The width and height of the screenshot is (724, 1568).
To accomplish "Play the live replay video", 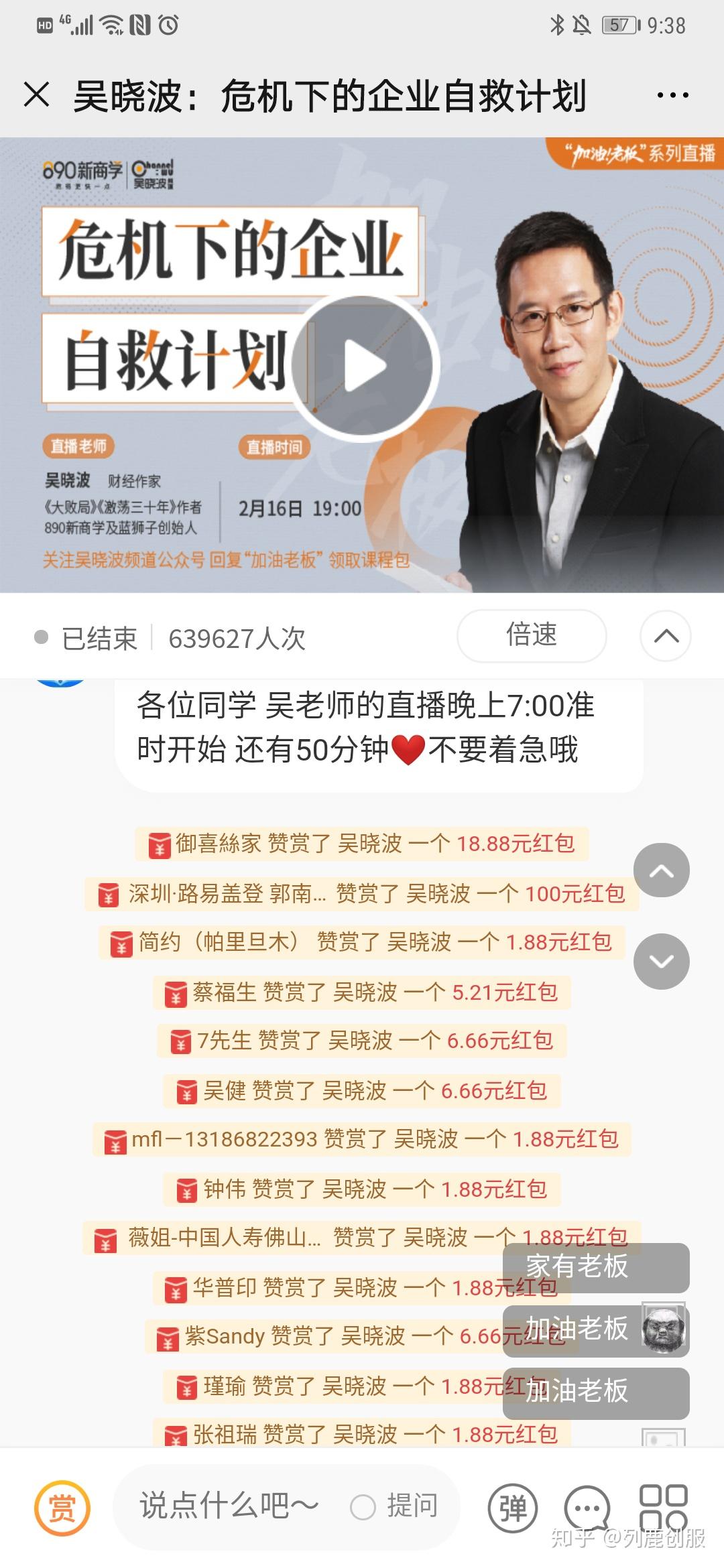I will click(x=365, y=366).
